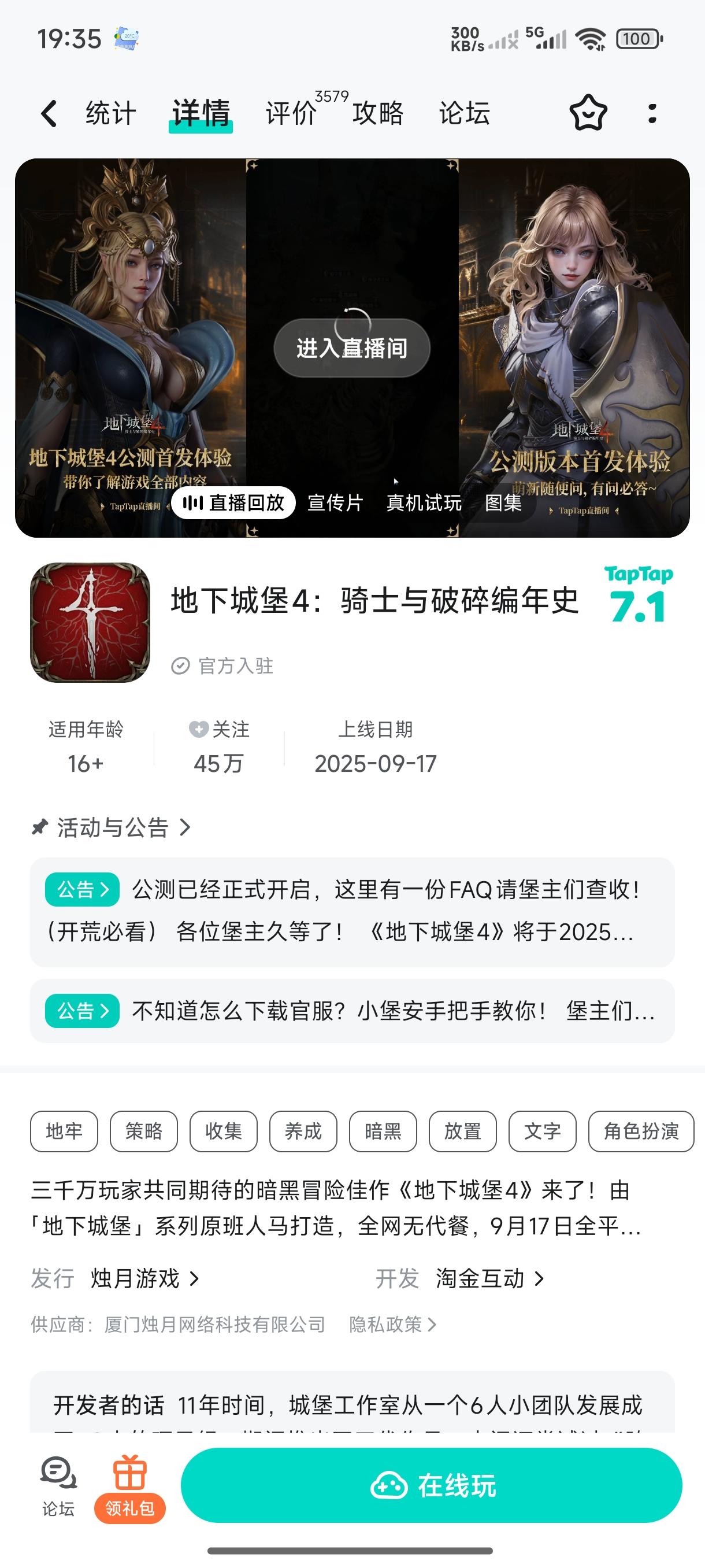The image size is (705, 1568).
Task: Select the 真机试玩 media option
Action: pyautogui.click(x=424, y=503)
